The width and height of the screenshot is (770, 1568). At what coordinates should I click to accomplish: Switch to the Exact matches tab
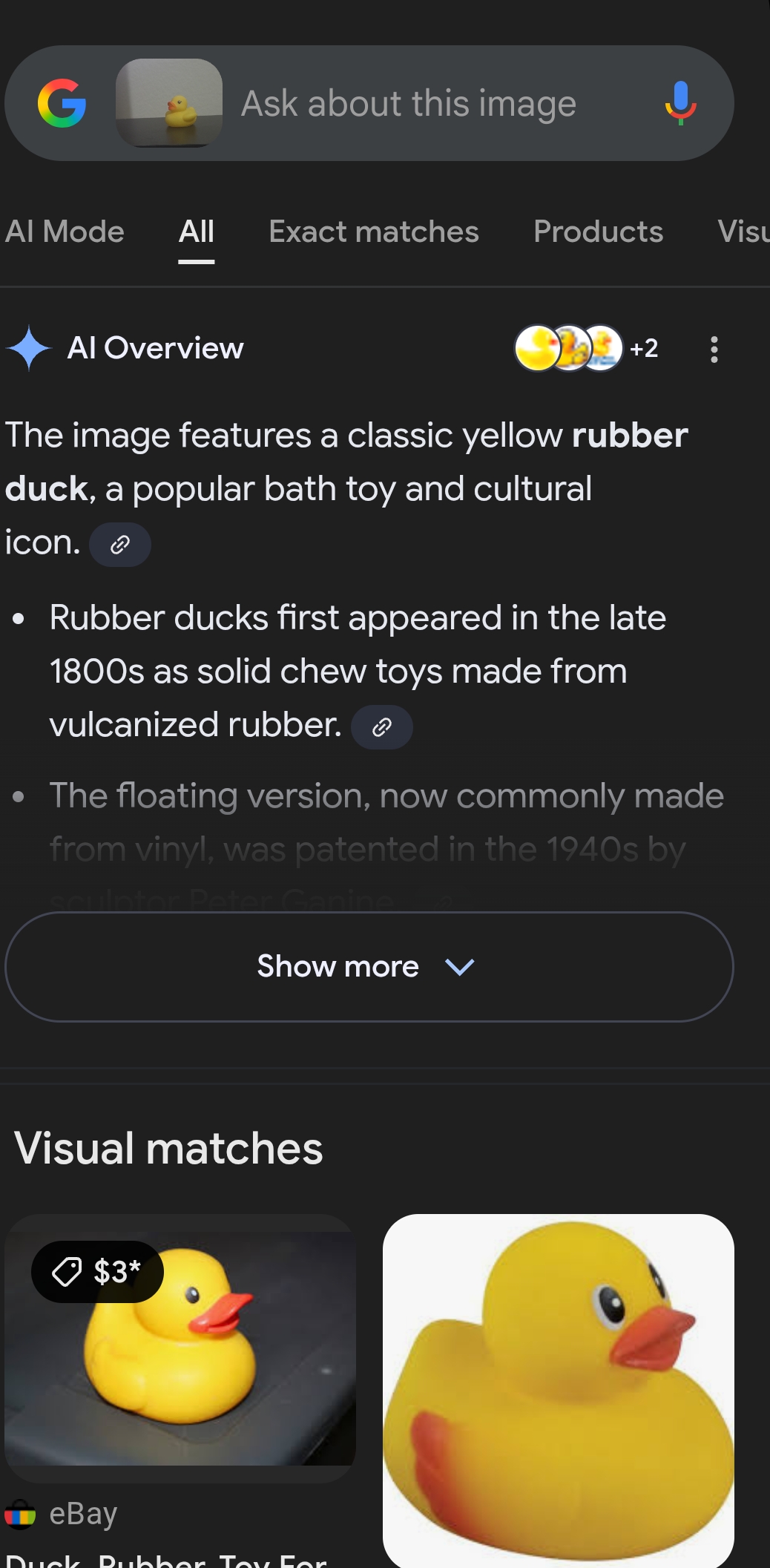(x=373, y=232)
